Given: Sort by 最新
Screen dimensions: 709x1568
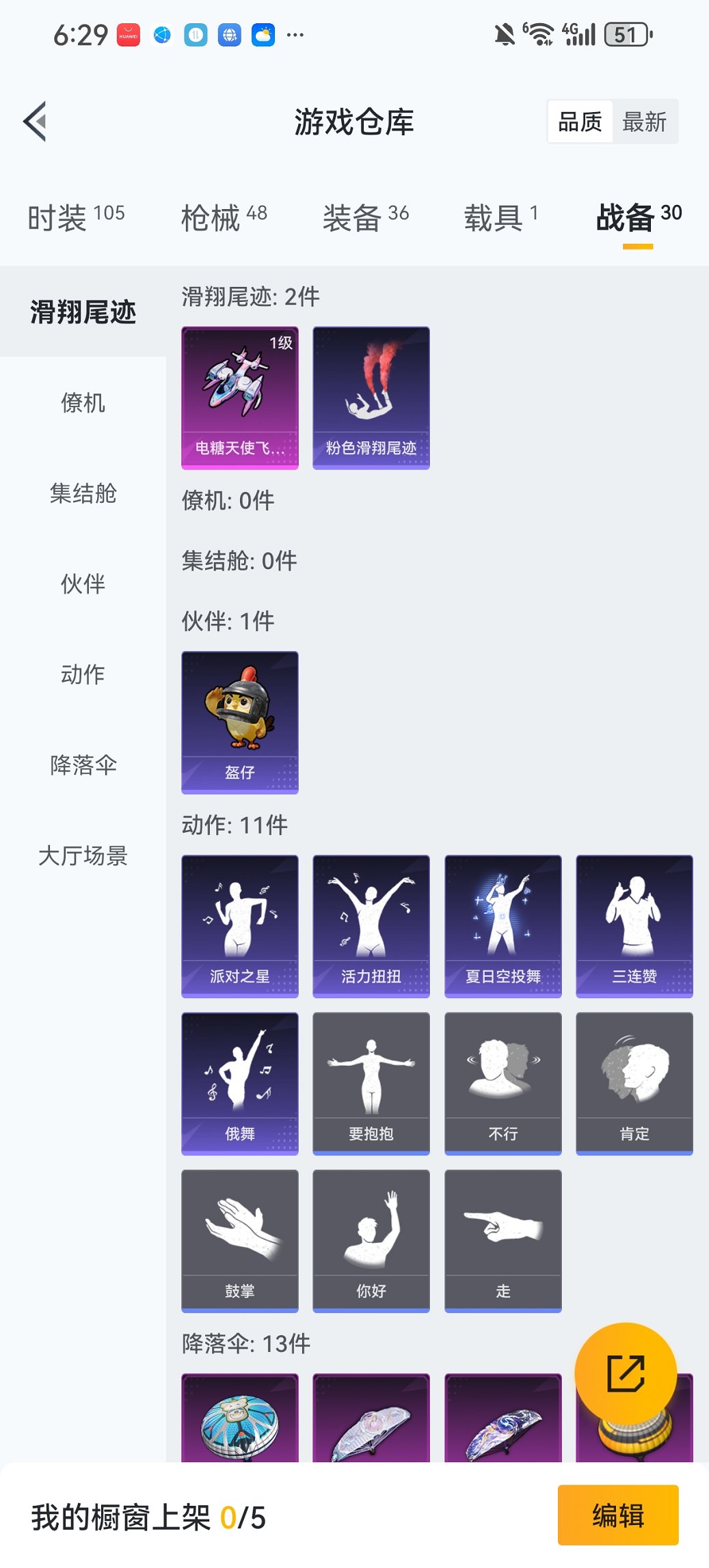Looking at the screenshot, I should coord(644,122).
